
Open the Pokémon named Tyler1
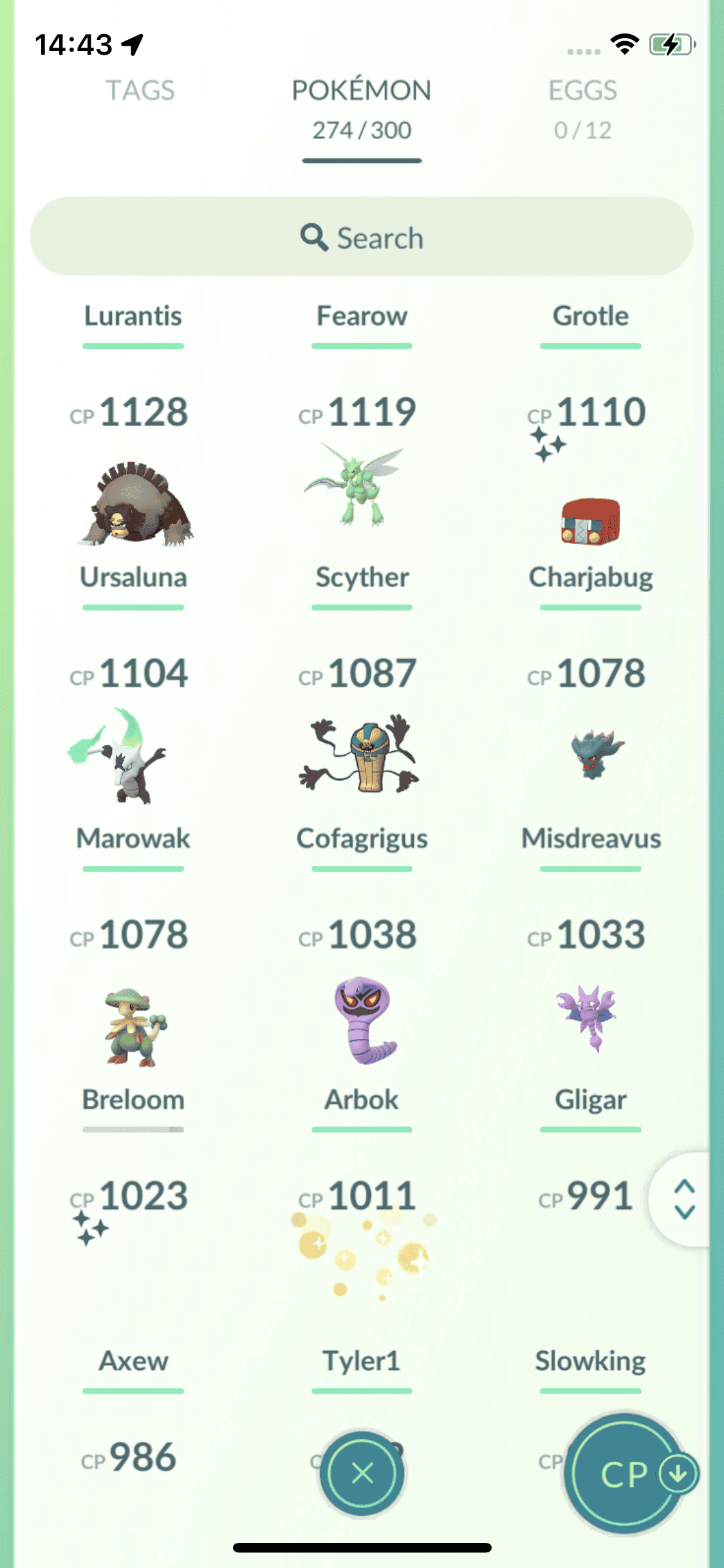click(x=362, y=1281)
